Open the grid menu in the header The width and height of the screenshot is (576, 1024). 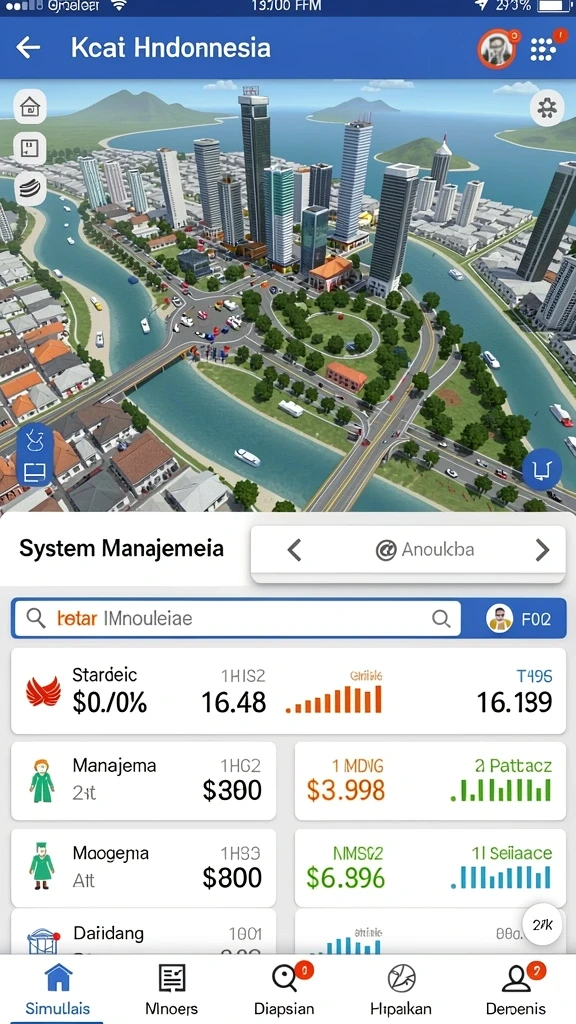(543, 49)
